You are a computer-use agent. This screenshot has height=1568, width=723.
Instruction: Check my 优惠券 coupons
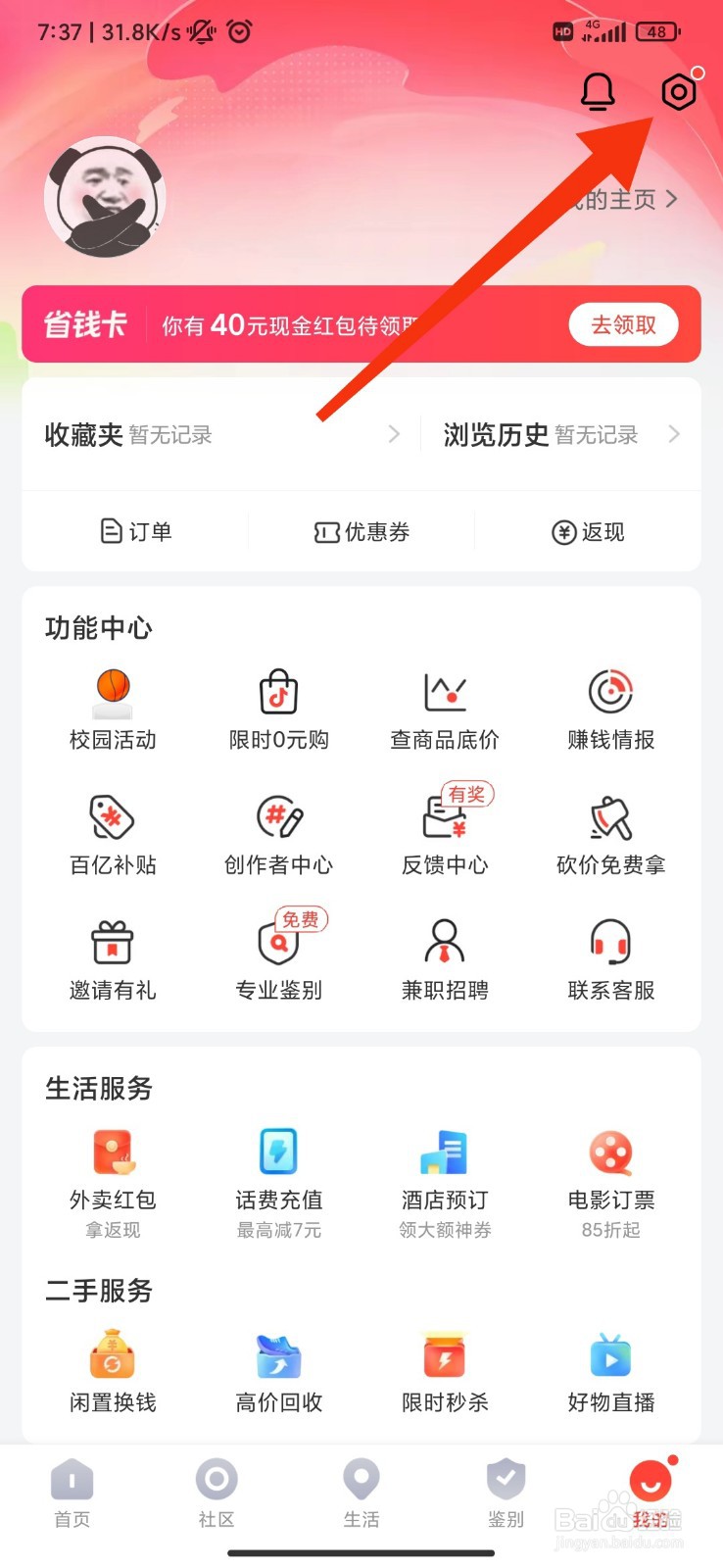click(361, 531)
